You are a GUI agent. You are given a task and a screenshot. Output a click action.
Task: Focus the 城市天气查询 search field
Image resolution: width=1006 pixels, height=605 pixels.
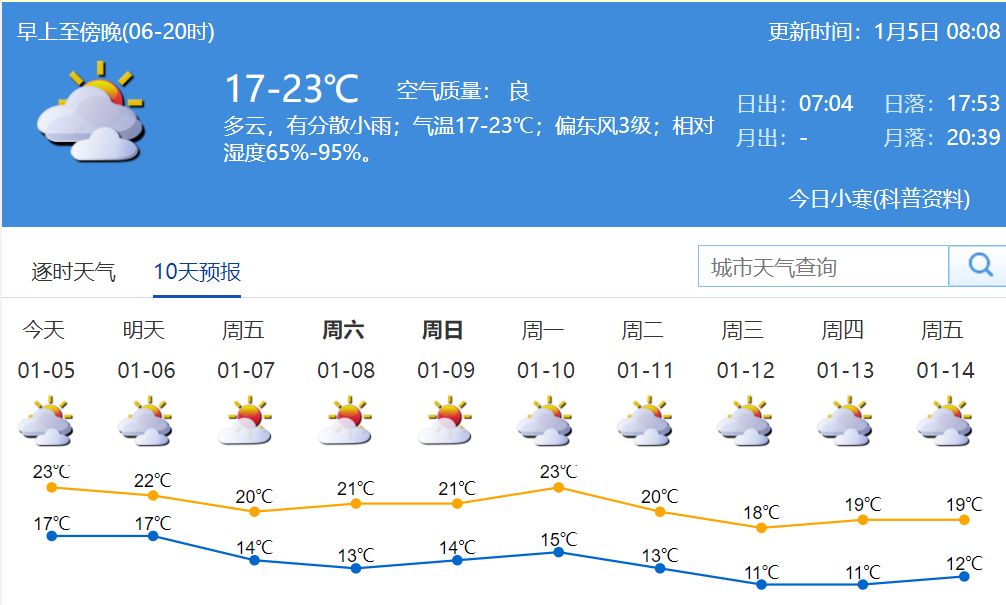pyautogui.click(x=822, y=267)
